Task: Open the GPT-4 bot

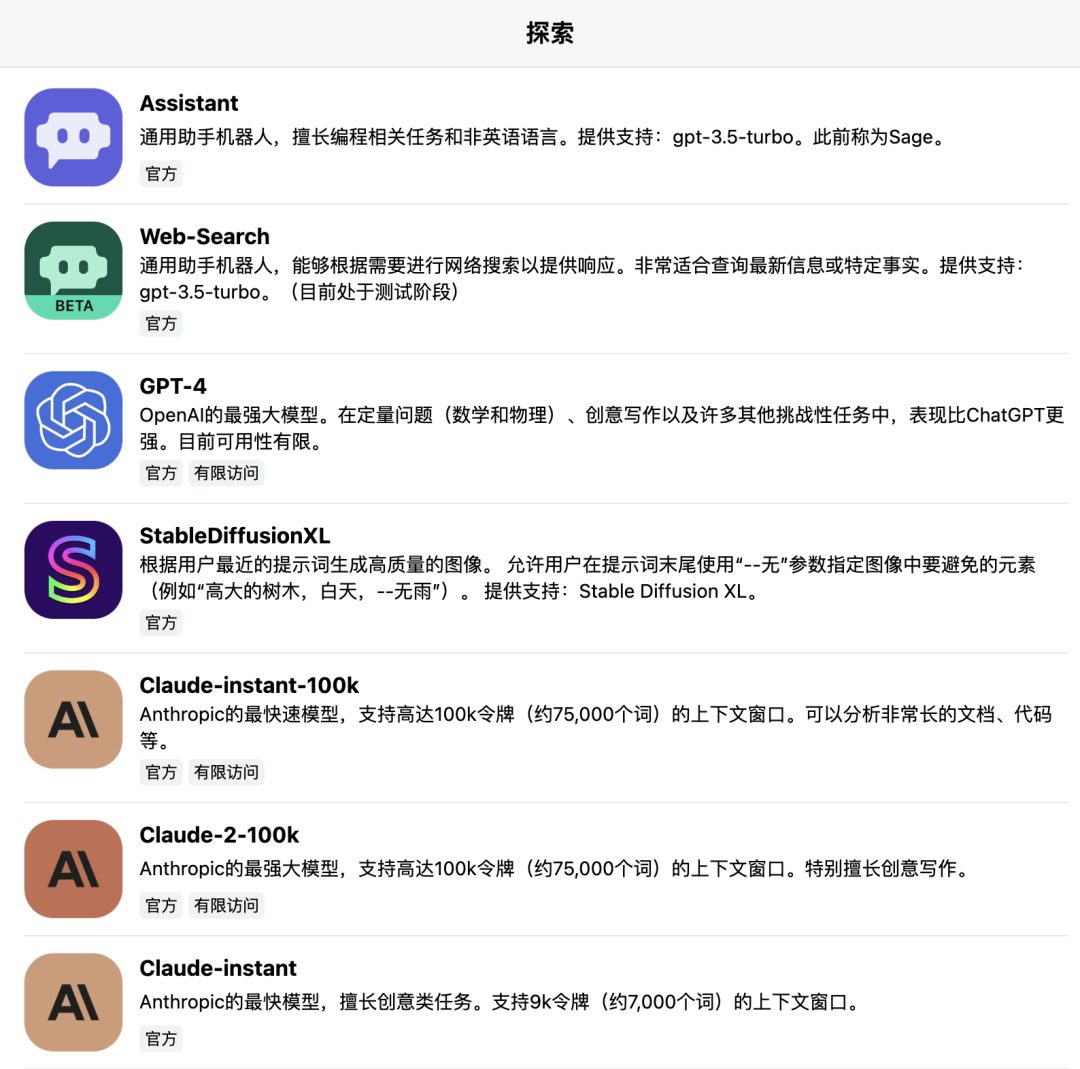Action: [x=173, y=386]
